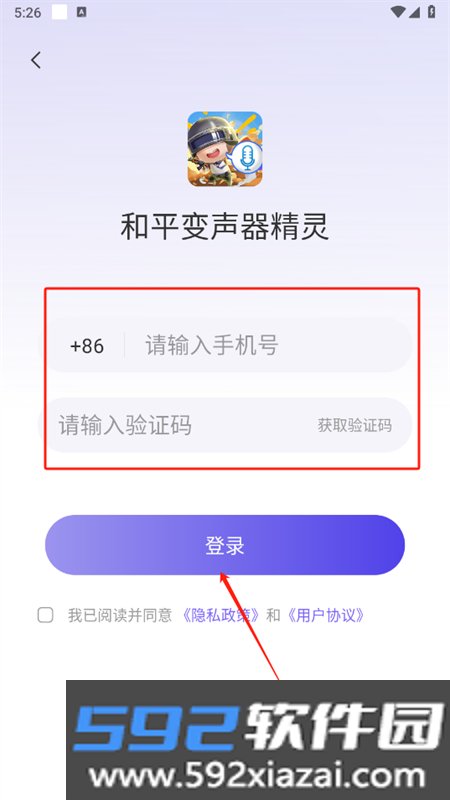Request a code via 获取验证码
The width and height of the screenshot is (450, 800).
point(355,425)
